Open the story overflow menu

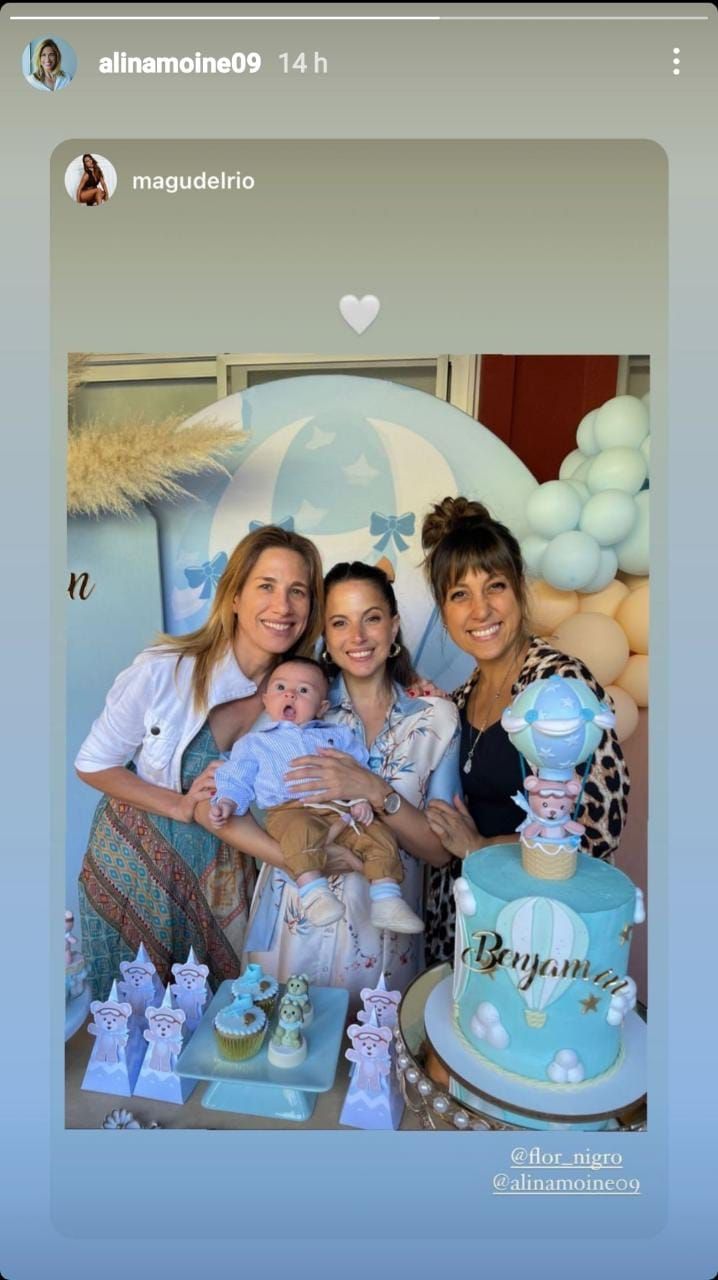(676, 62)
